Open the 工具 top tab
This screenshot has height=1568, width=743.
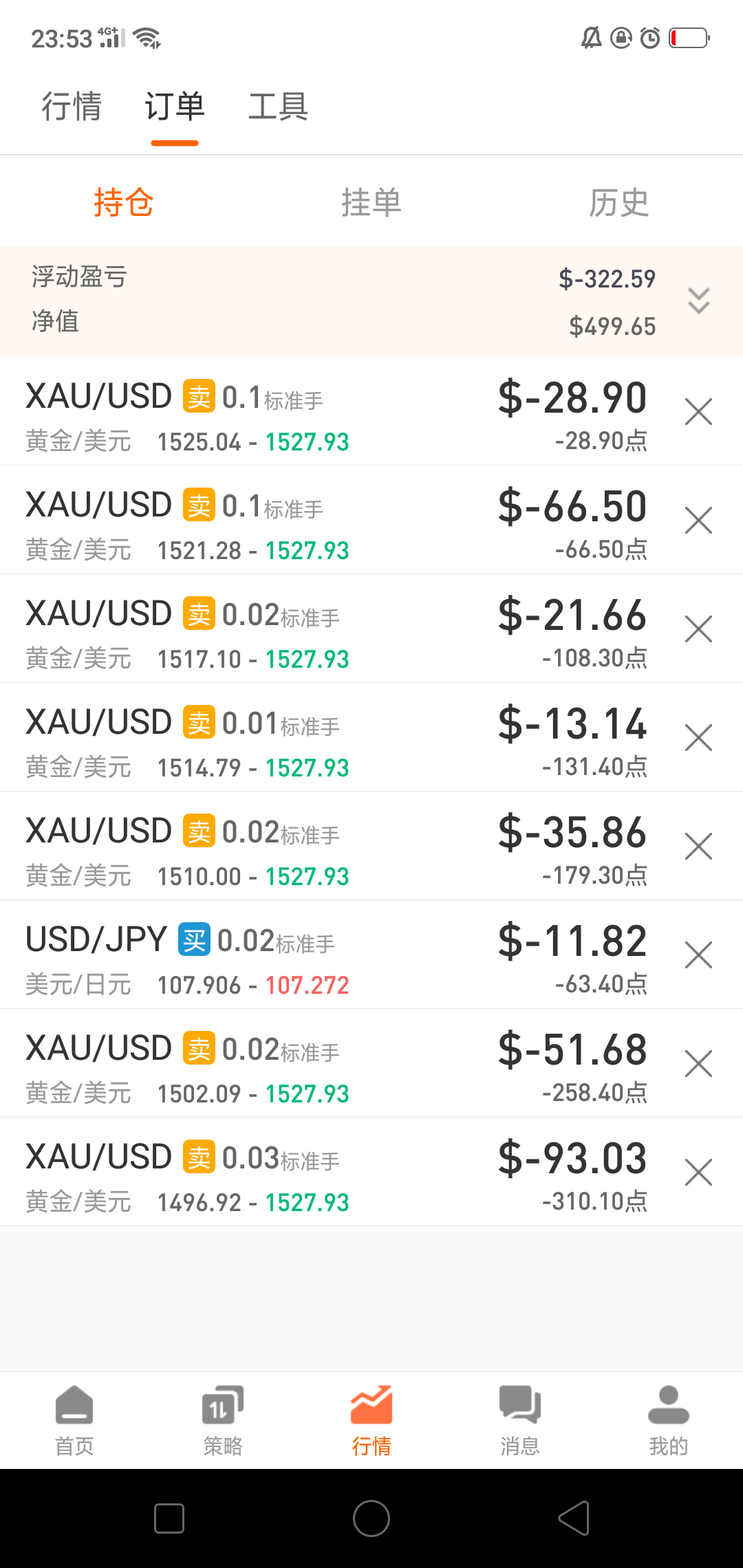click(x=278, y=107)
